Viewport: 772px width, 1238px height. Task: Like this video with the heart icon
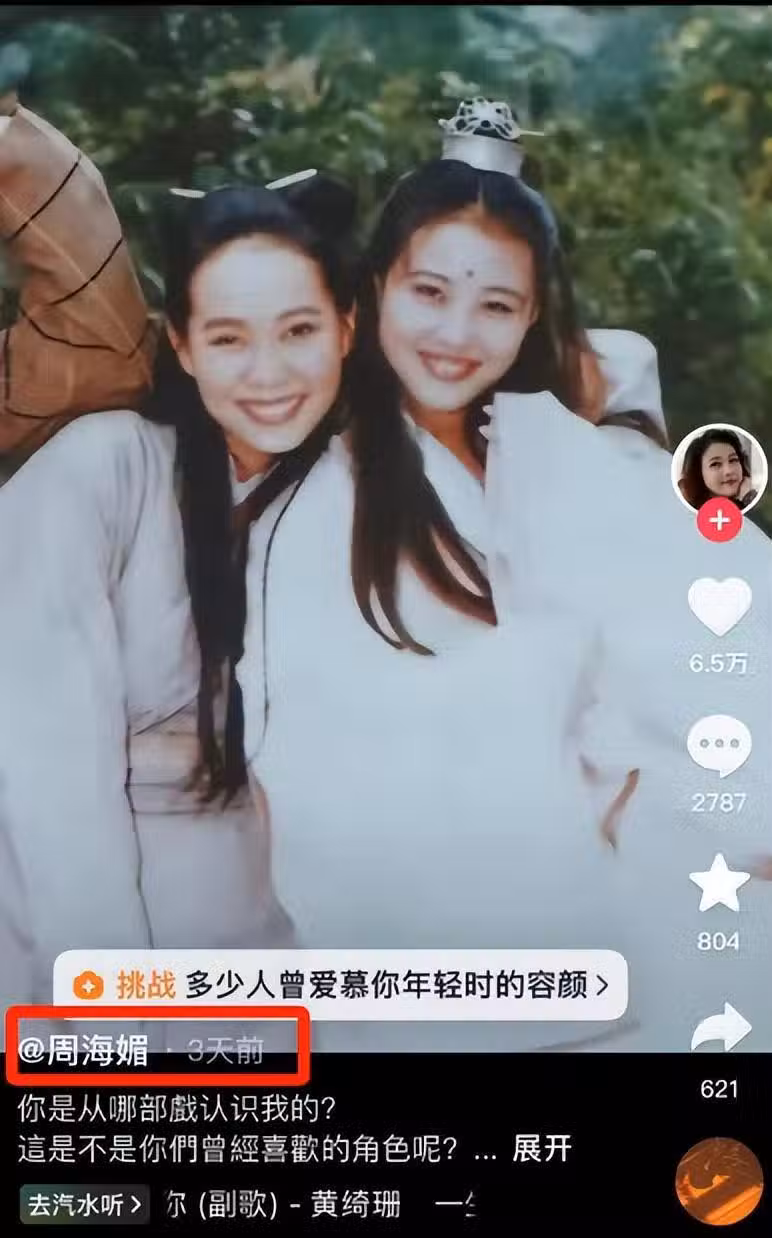[719, 607]
